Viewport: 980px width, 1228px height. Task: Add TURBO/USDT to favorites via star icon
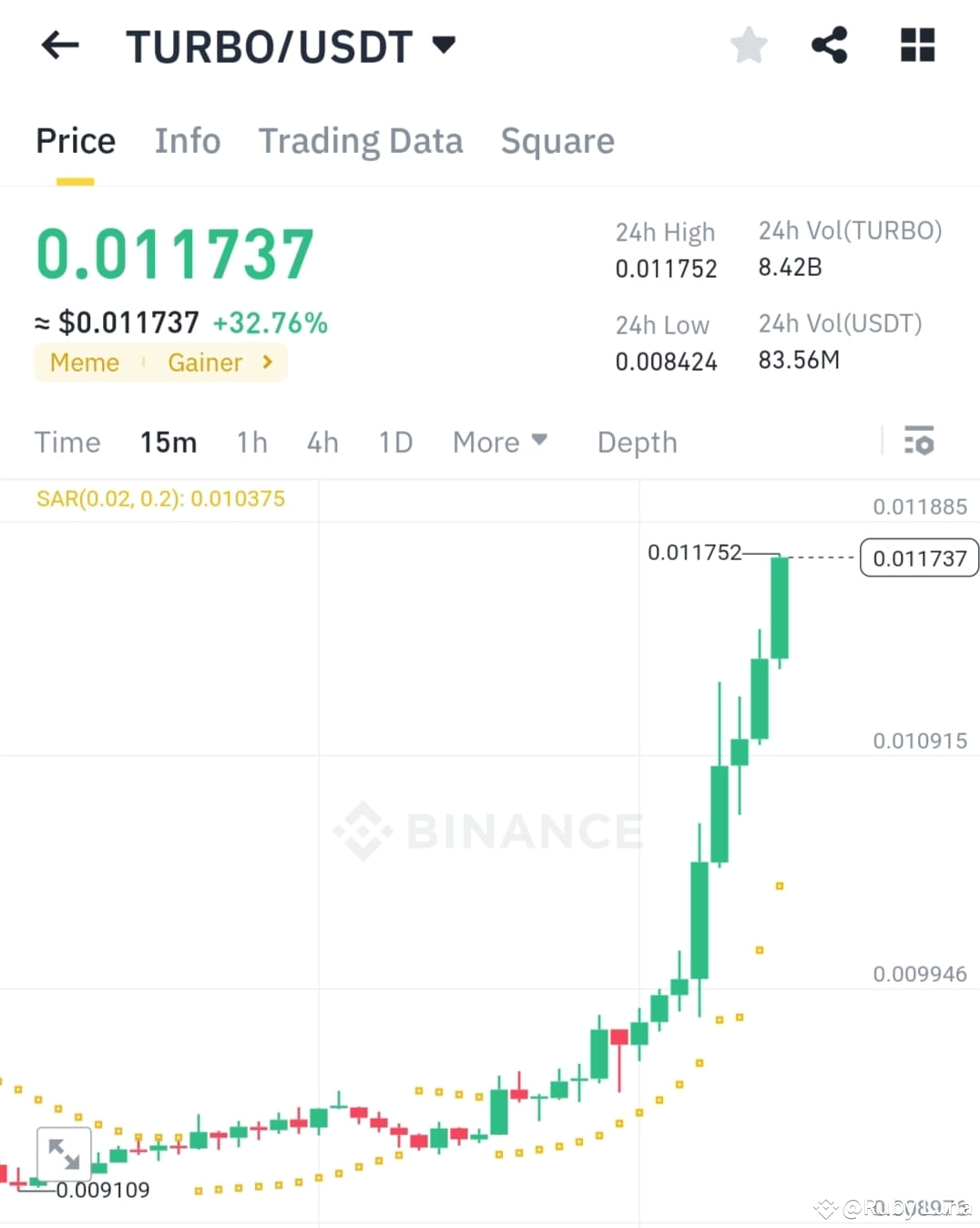point(749,45)
